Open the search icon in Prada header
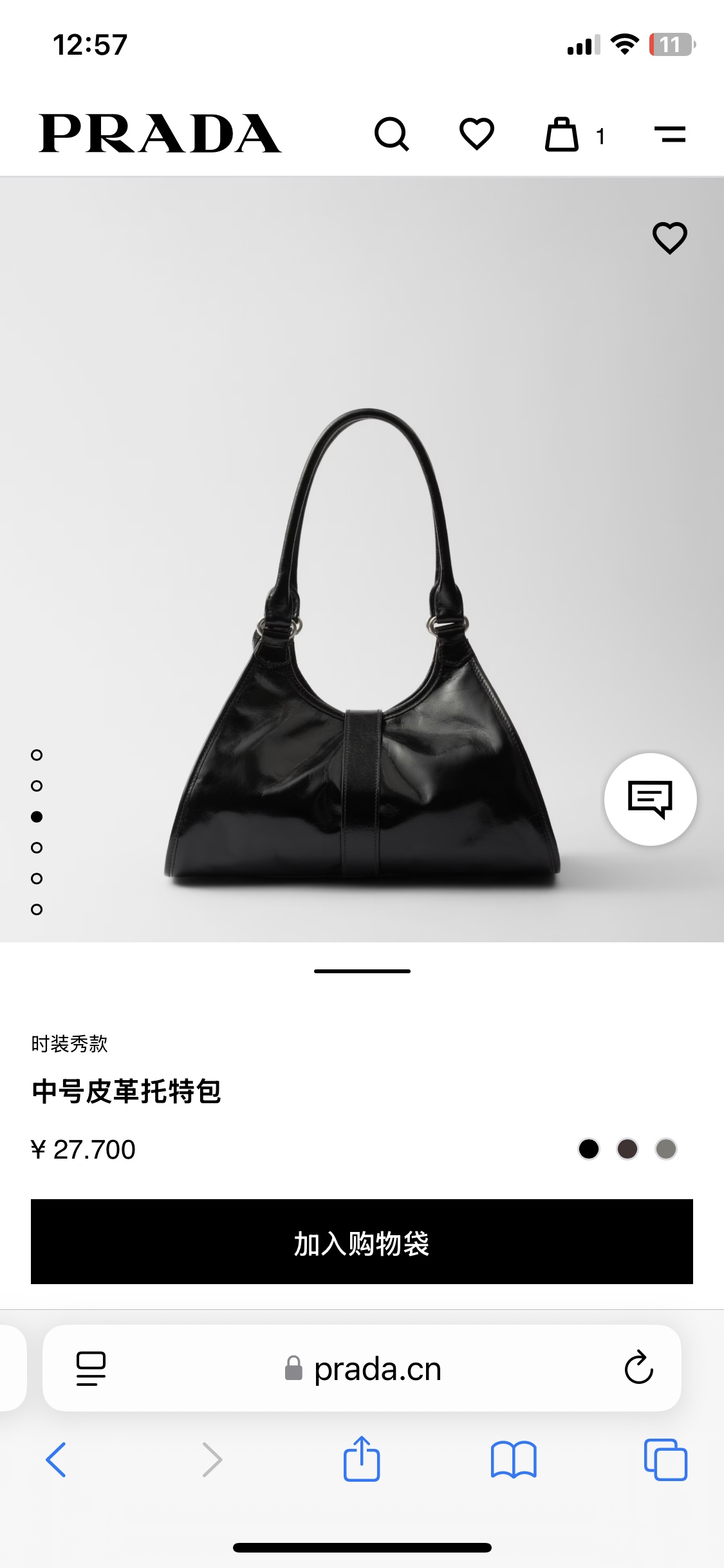This screenshot has width=724, height=1568. (391, 135)
